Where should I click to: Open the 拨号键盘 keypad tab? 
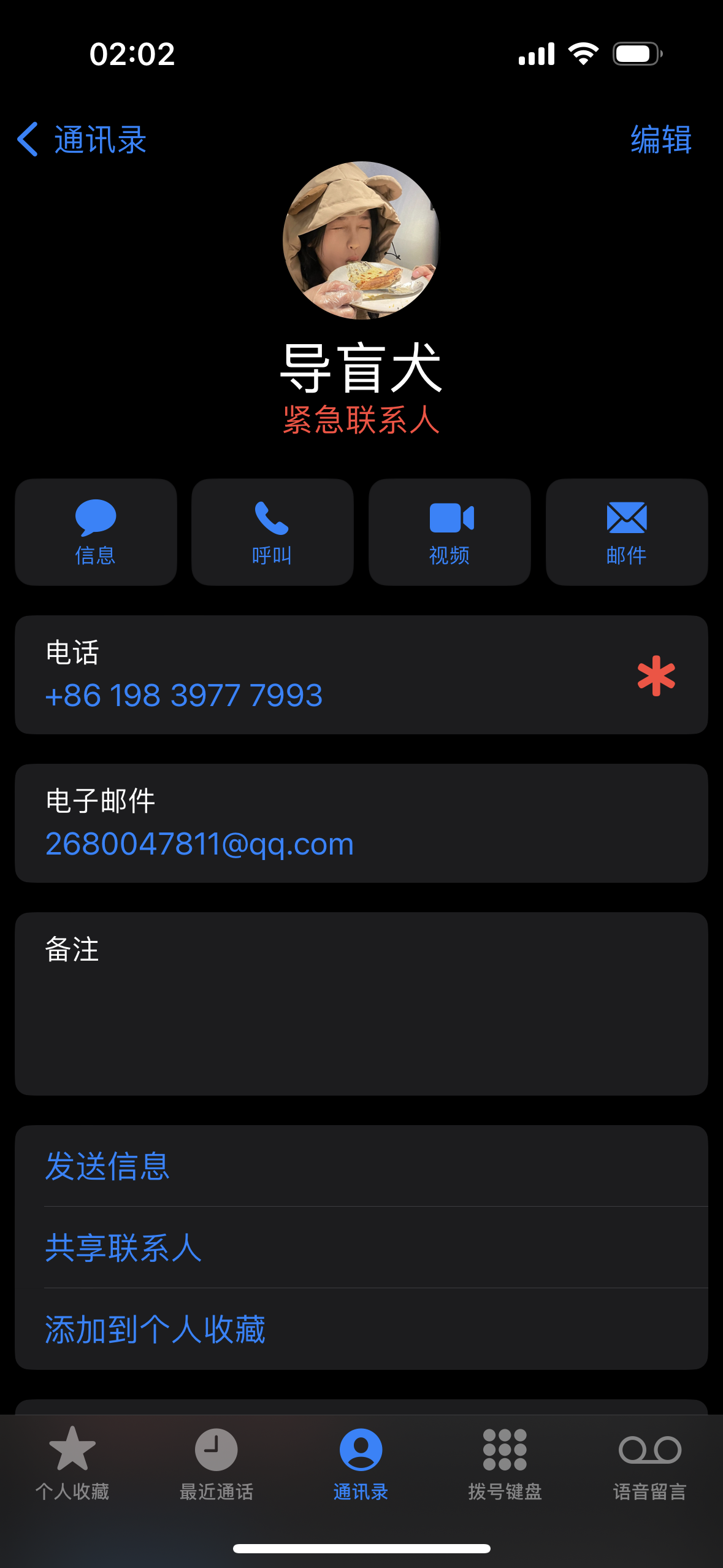(x=505, y=1463)
